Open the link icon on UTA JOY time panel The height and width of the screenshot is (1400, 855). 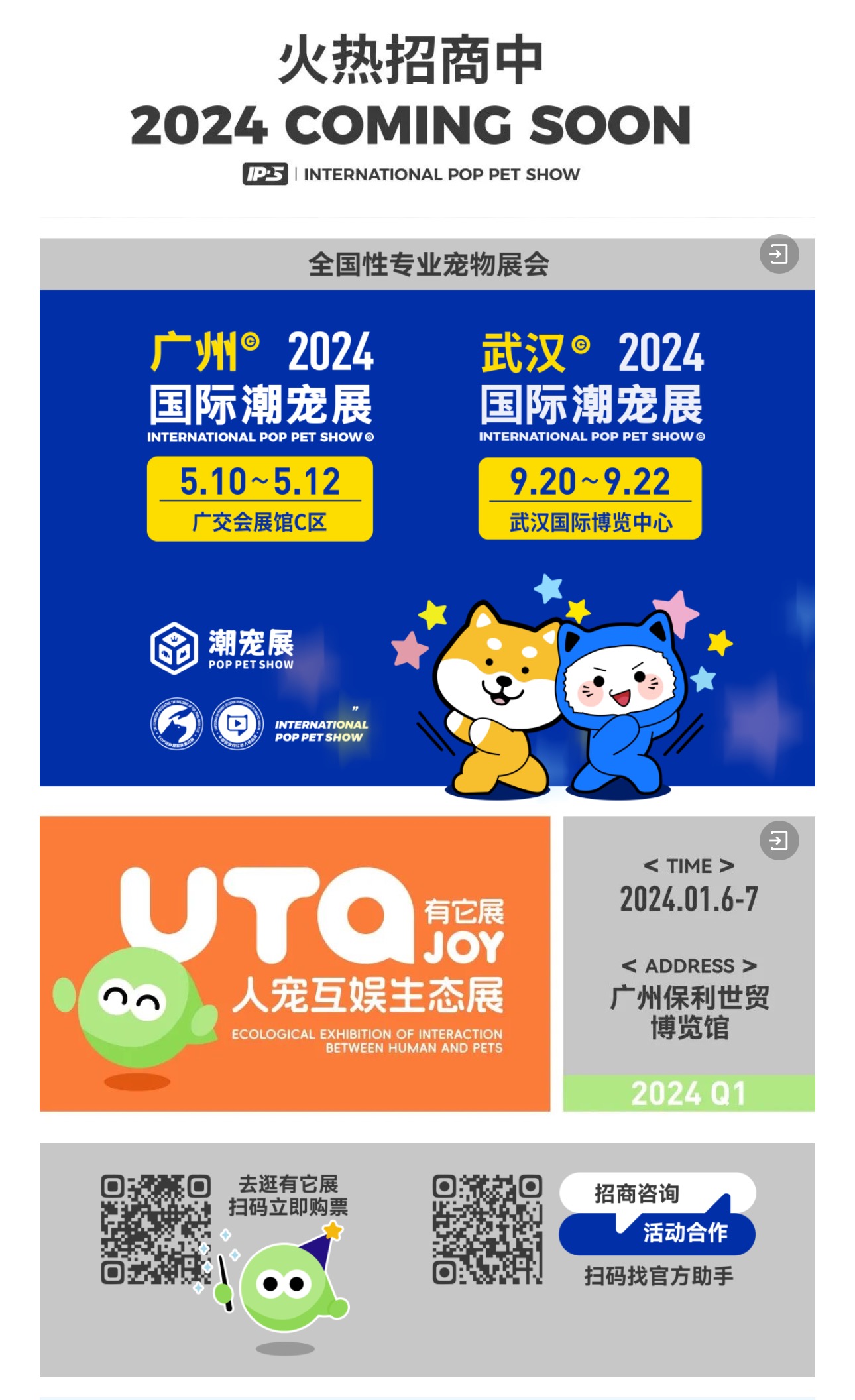(779, 841)
